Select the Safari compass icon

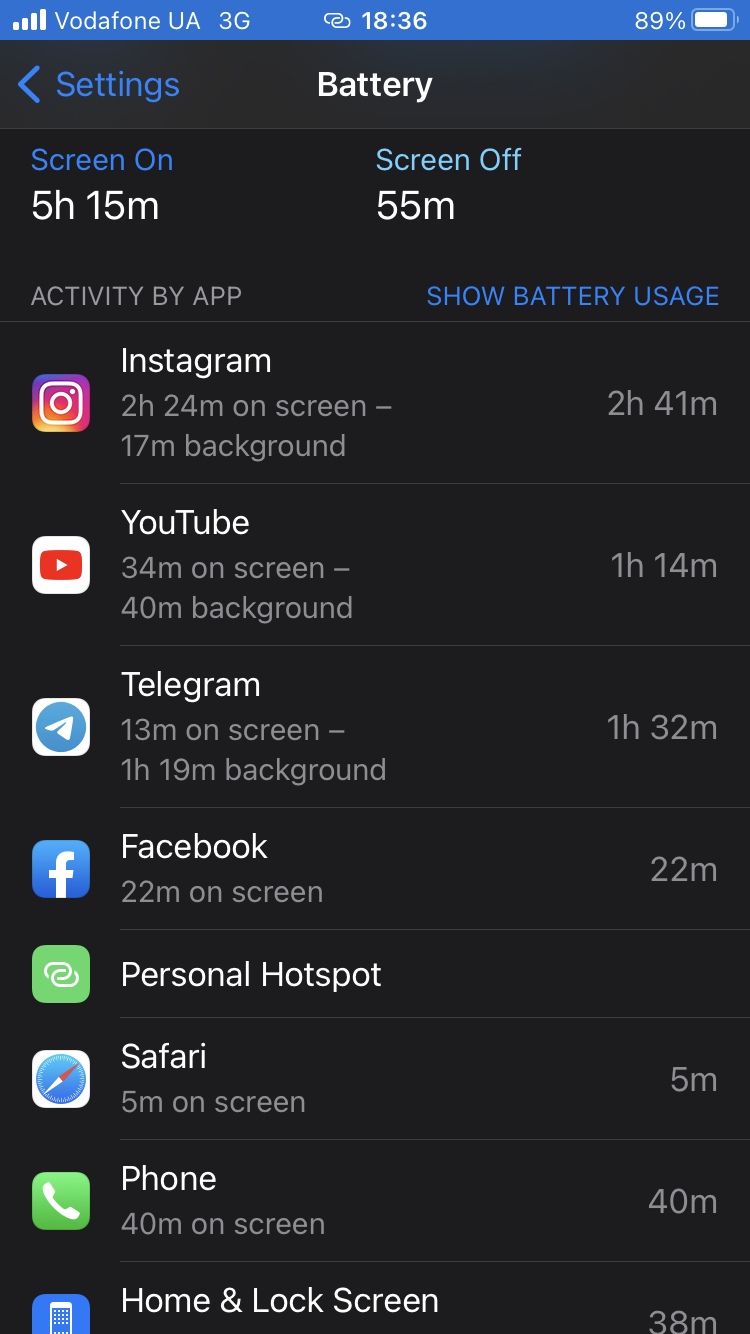pos(60,1079)
